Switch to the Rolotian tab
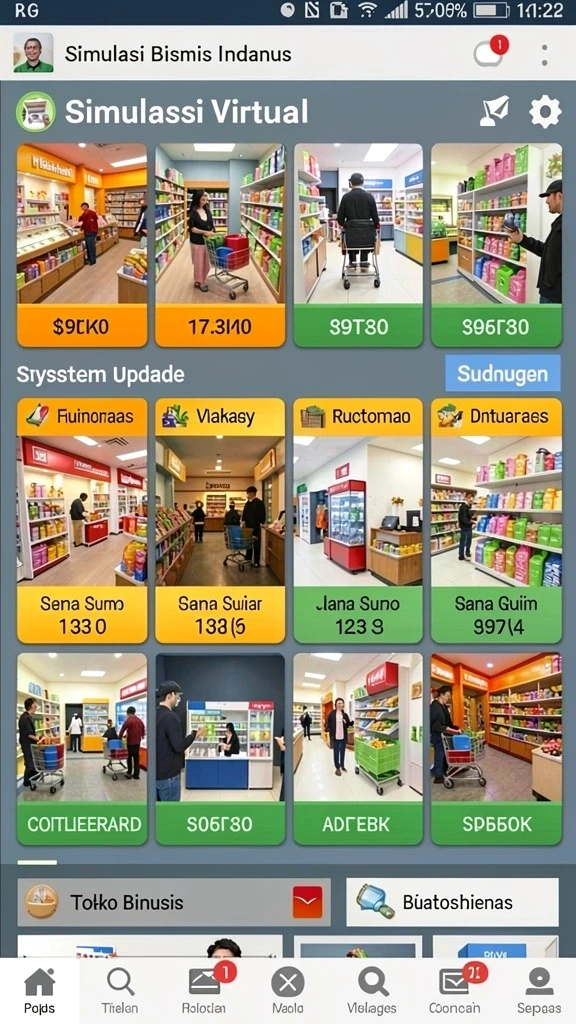Image resolution: width=576 pixels, height=1024 pixels. tap(204, 991)
